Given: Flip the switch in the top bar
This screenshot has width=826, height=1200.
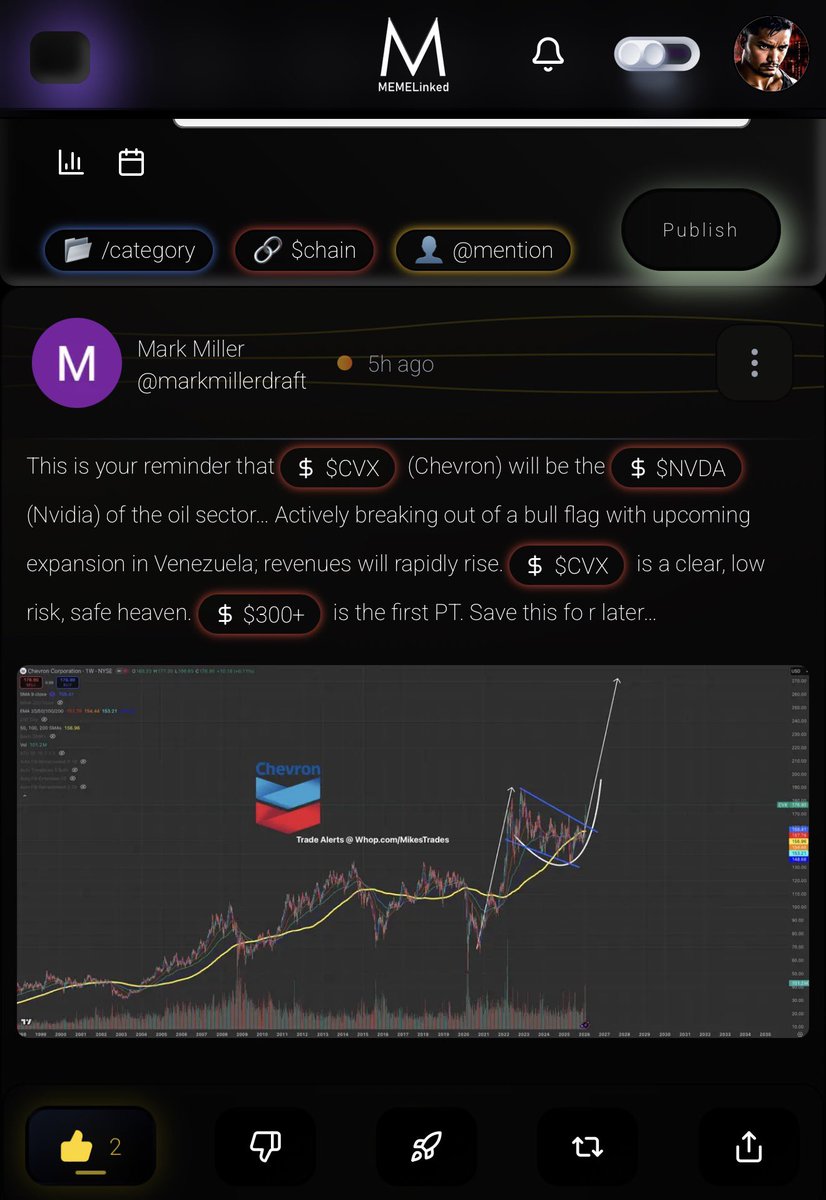Looking at the screenshot, I should [x=656, y=54].
